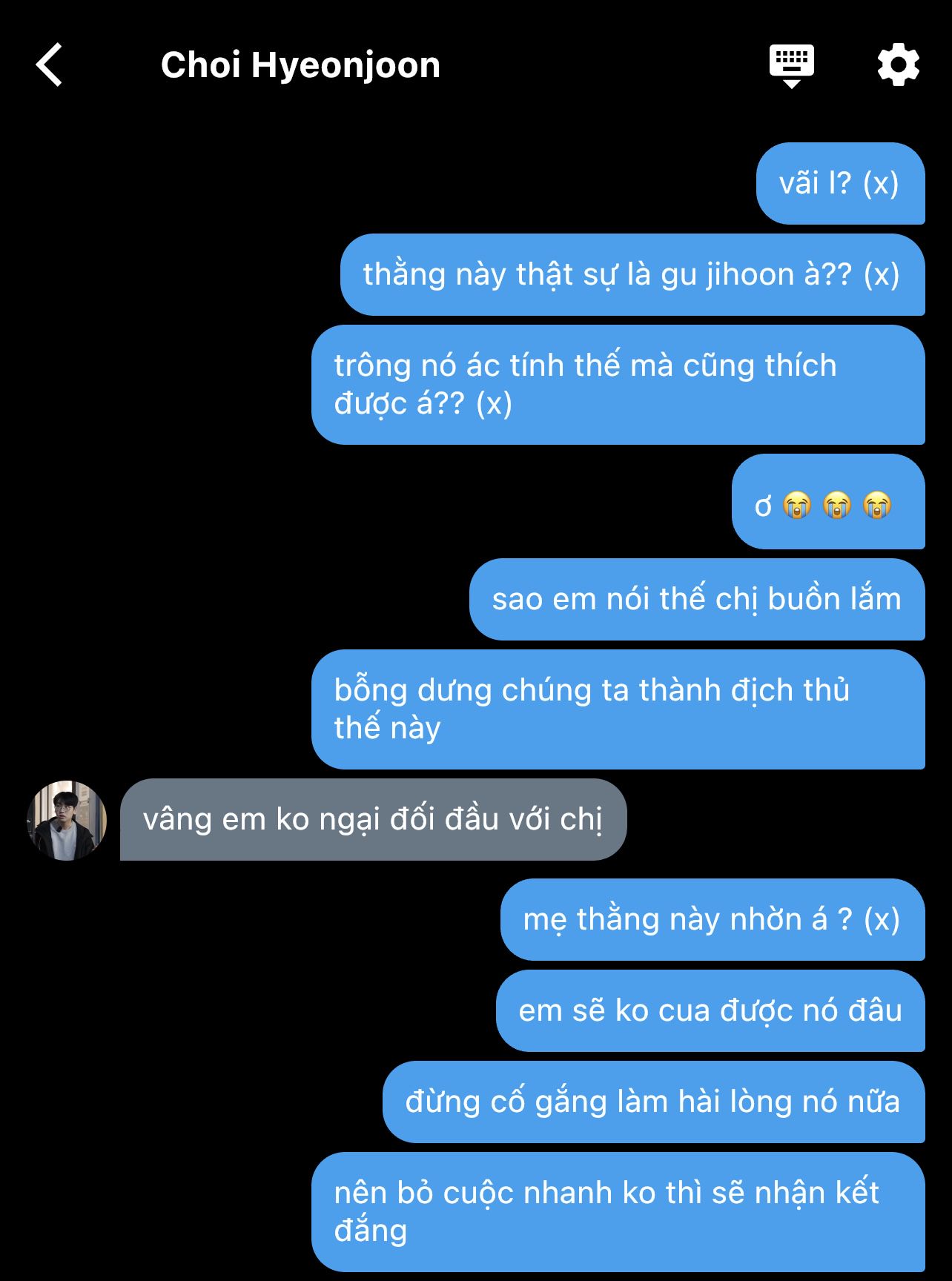Open chat settings gear
Screen dimensions: 952x1281
(x=898, y=65)
